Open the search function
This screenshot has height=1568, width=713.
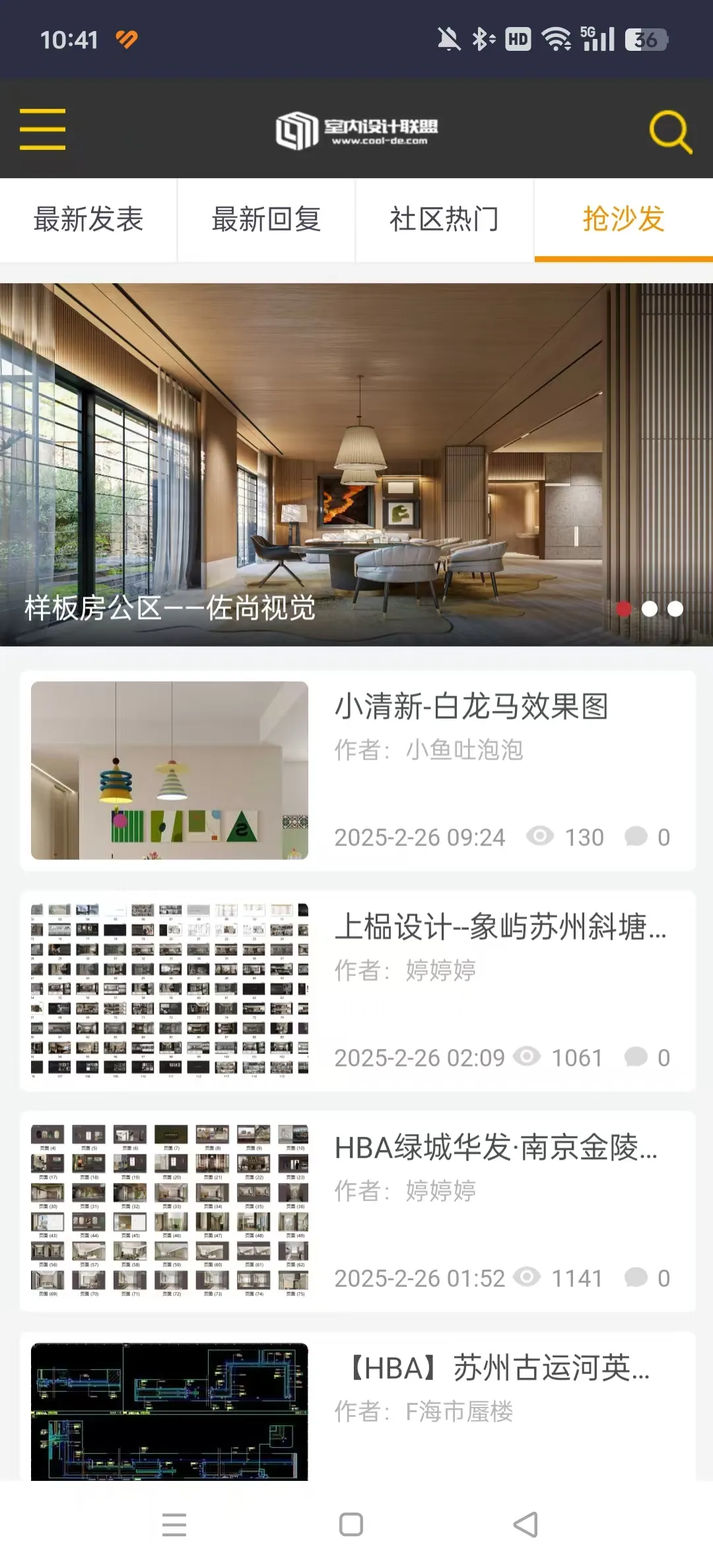click(x=669, y=131)
